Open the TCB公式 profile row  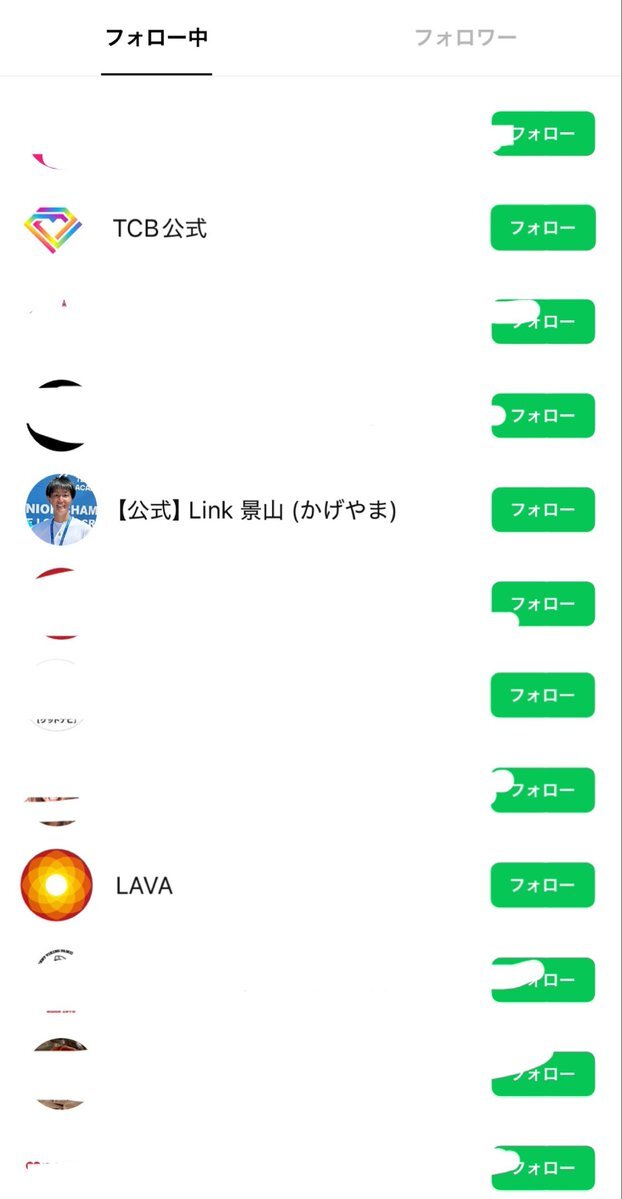tap(160, 228)
